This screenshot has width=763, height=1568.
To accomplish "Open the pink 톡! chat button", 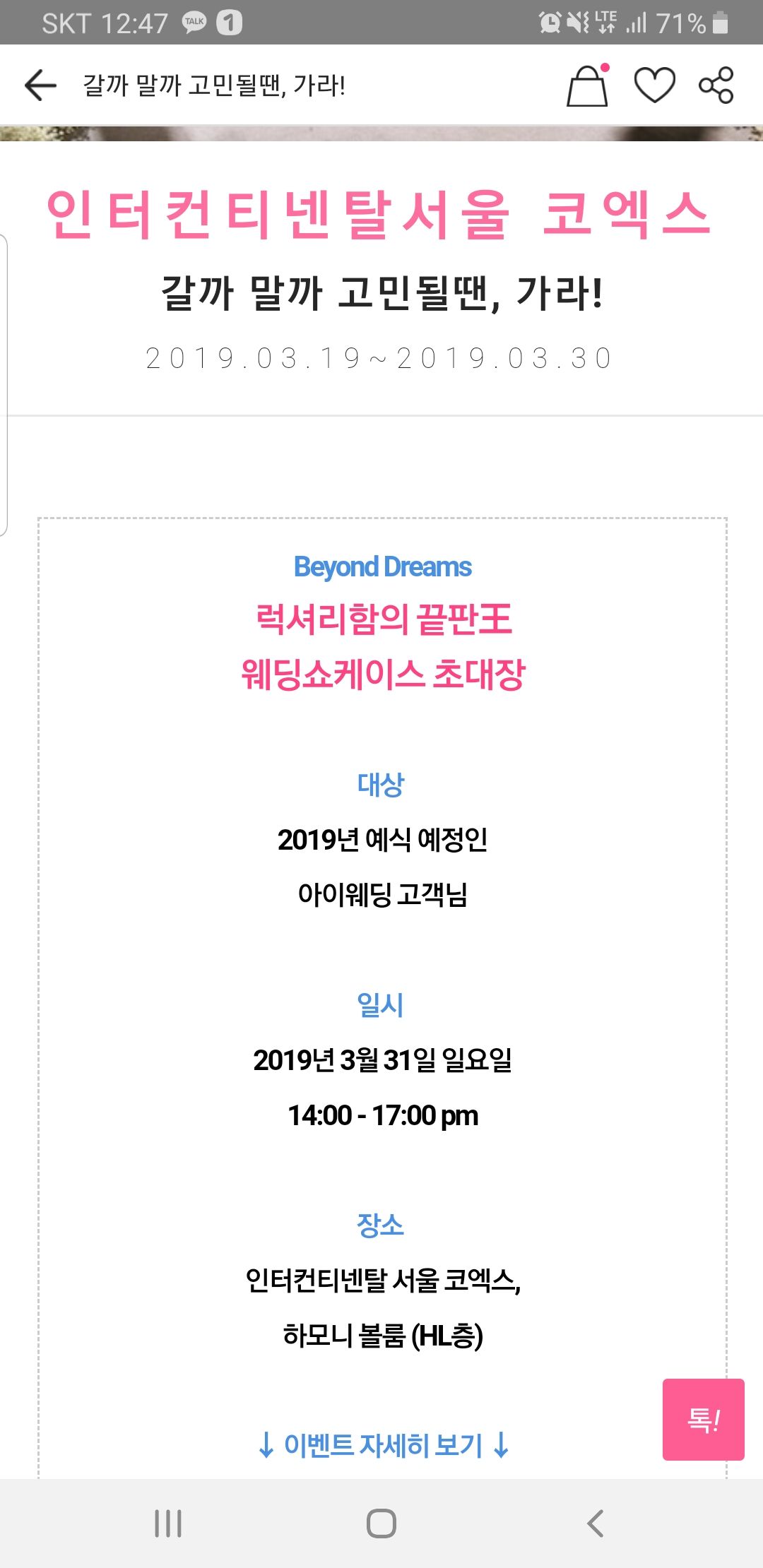I will coord(704,1419).
